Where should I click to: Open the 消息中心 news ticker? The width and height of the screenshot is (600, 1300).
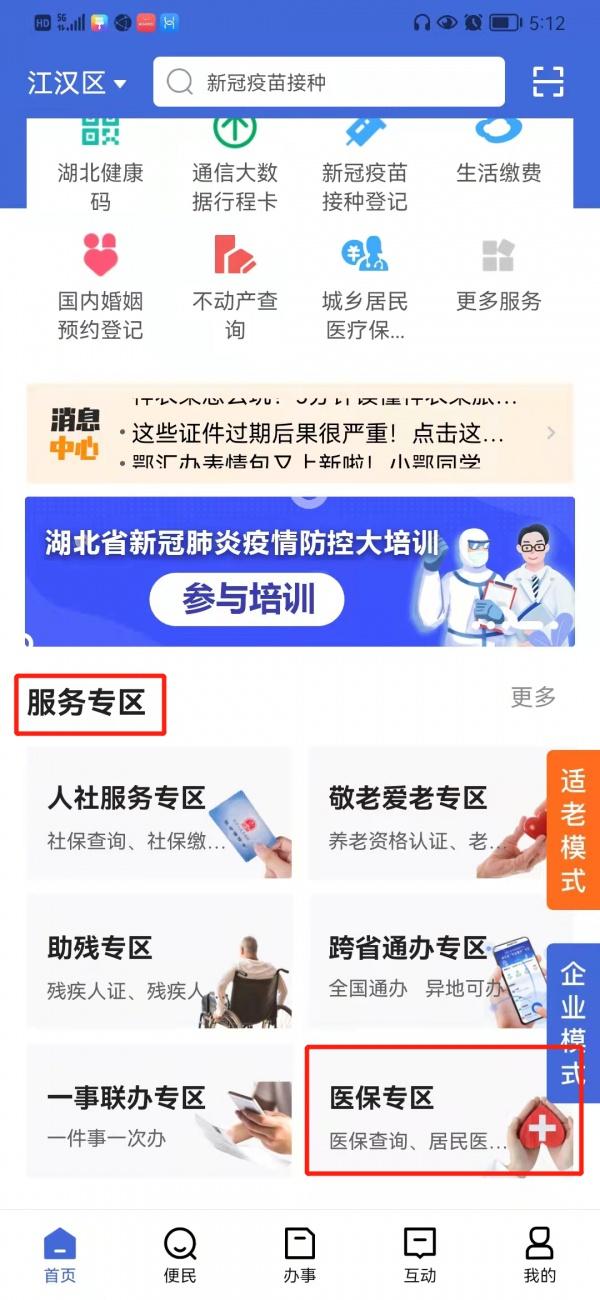[300, 434]
